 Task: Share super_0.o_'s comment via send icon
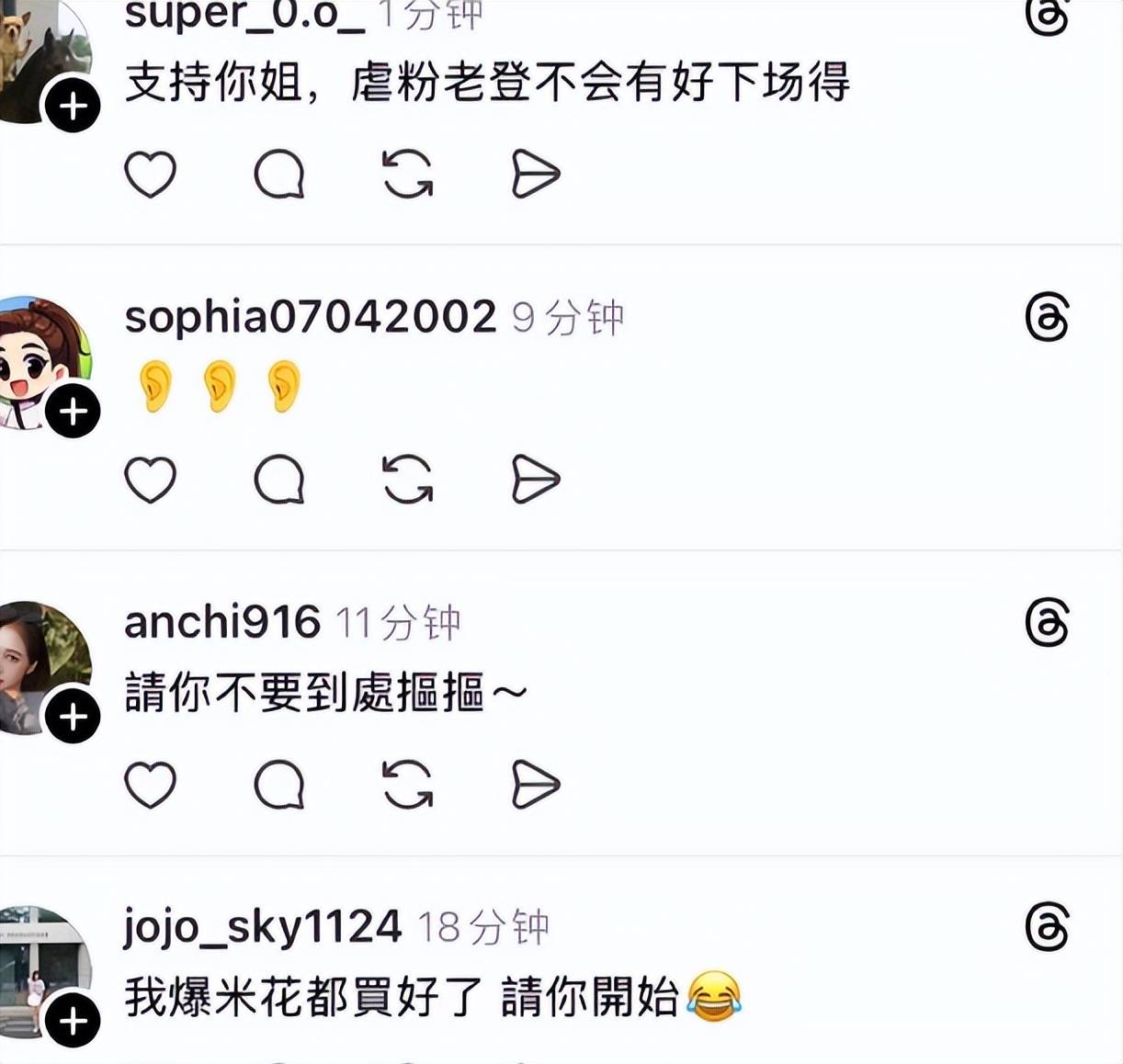point(535,175)
